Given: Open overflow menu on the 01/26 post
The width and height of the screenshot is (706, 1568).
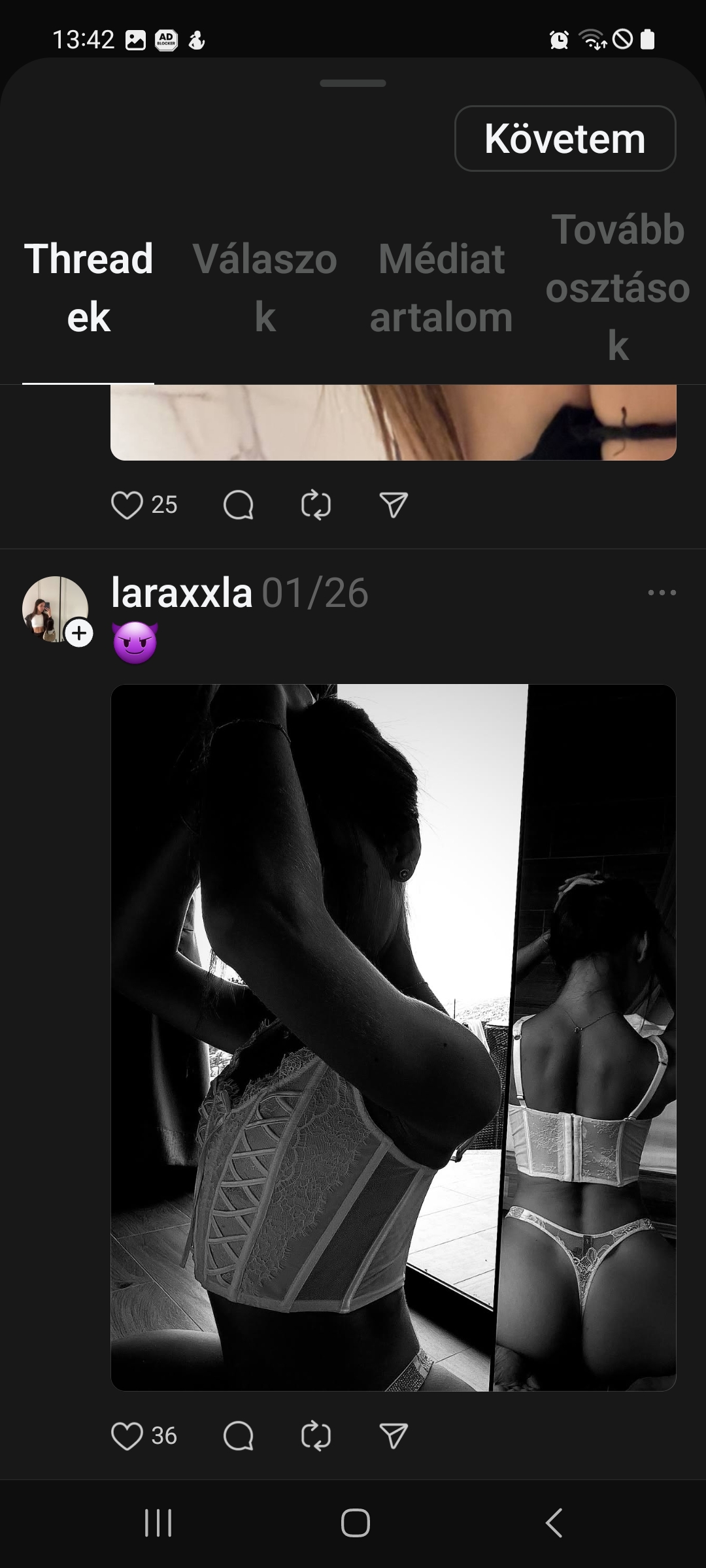Looking at the screenshot, I should [x=662, y=593].
